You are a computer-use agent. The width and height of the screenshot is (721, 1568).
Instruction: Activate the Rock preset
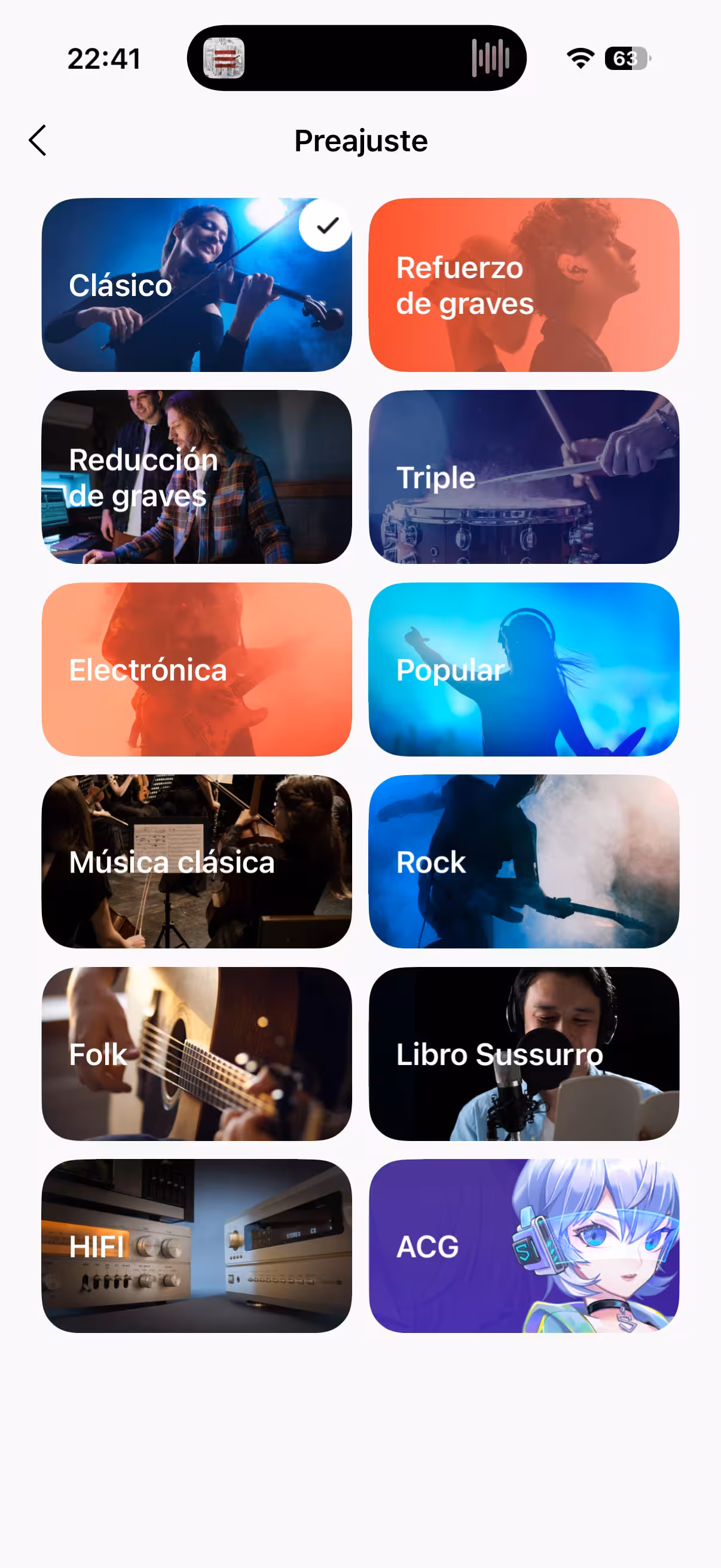[x=523, y=862]
